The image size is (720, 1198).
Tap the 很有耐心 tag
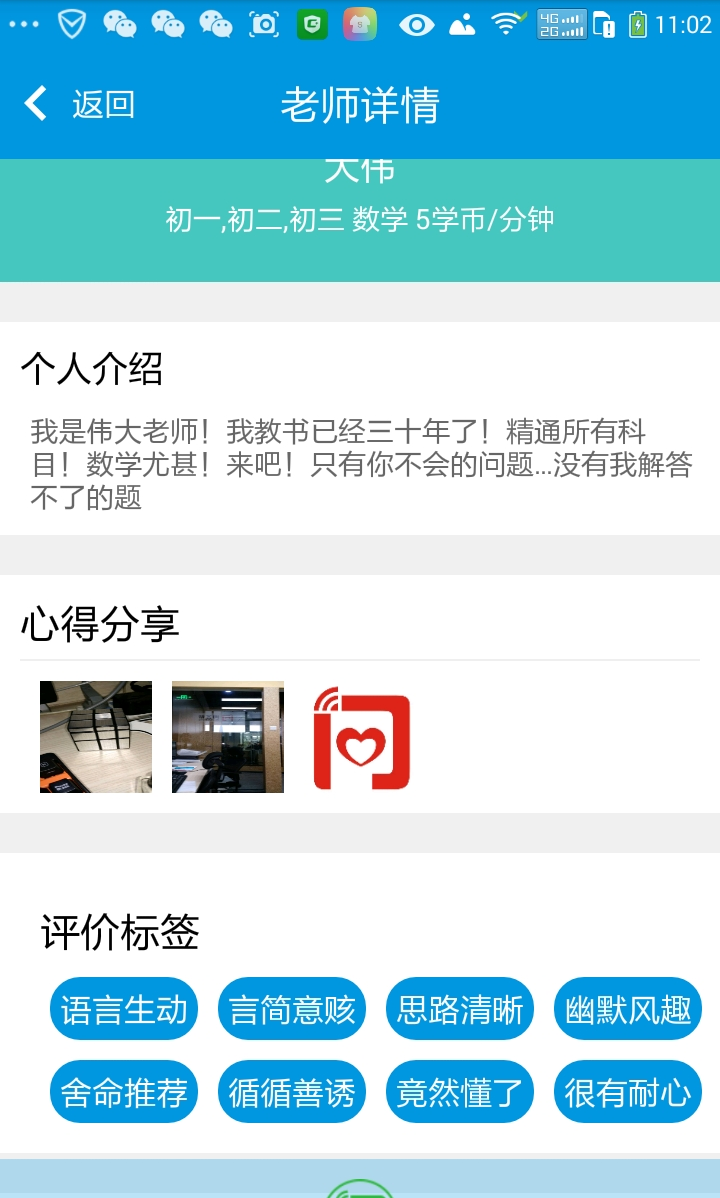pyautogui.click(x=628, y=1092)
